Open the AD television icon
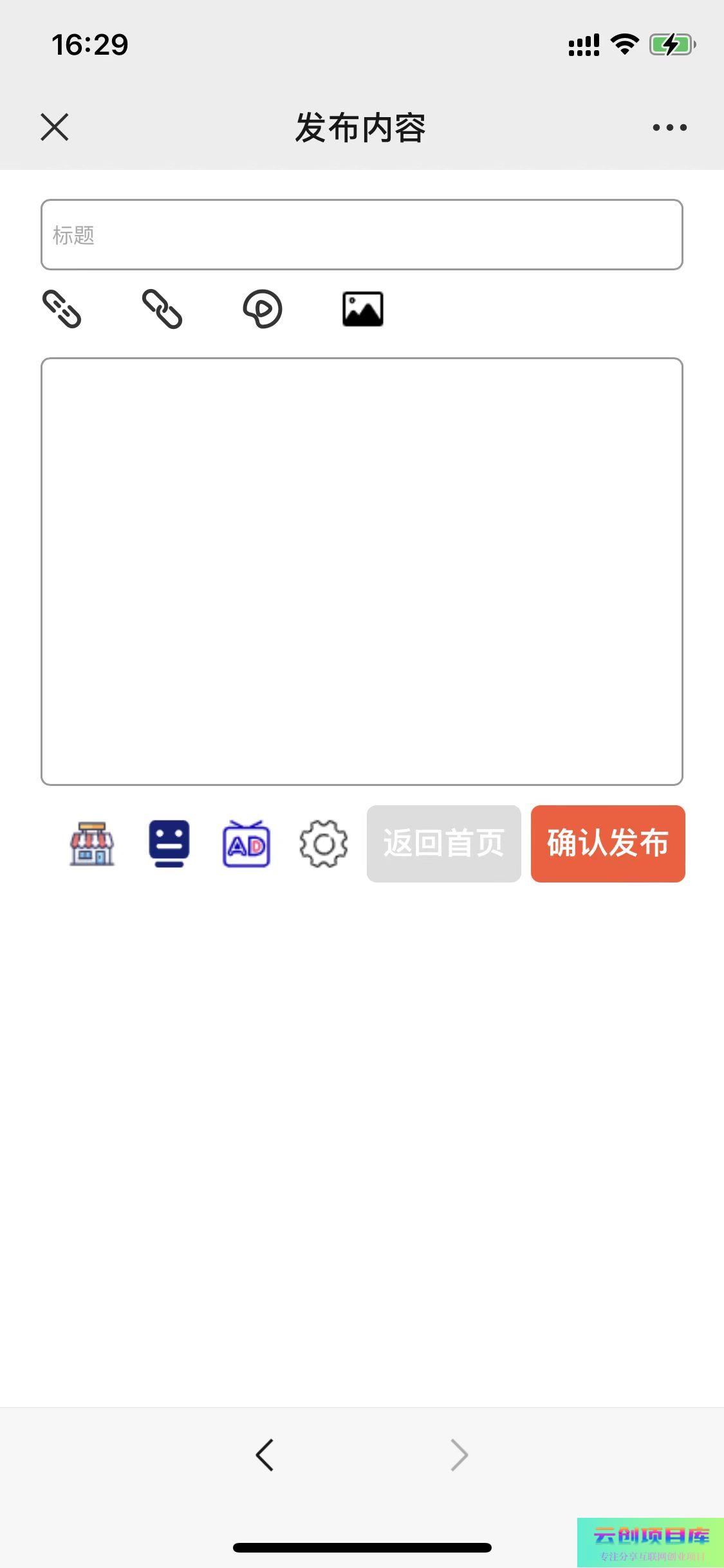This screenshot has width=724, height=1568. click(246, 843)
